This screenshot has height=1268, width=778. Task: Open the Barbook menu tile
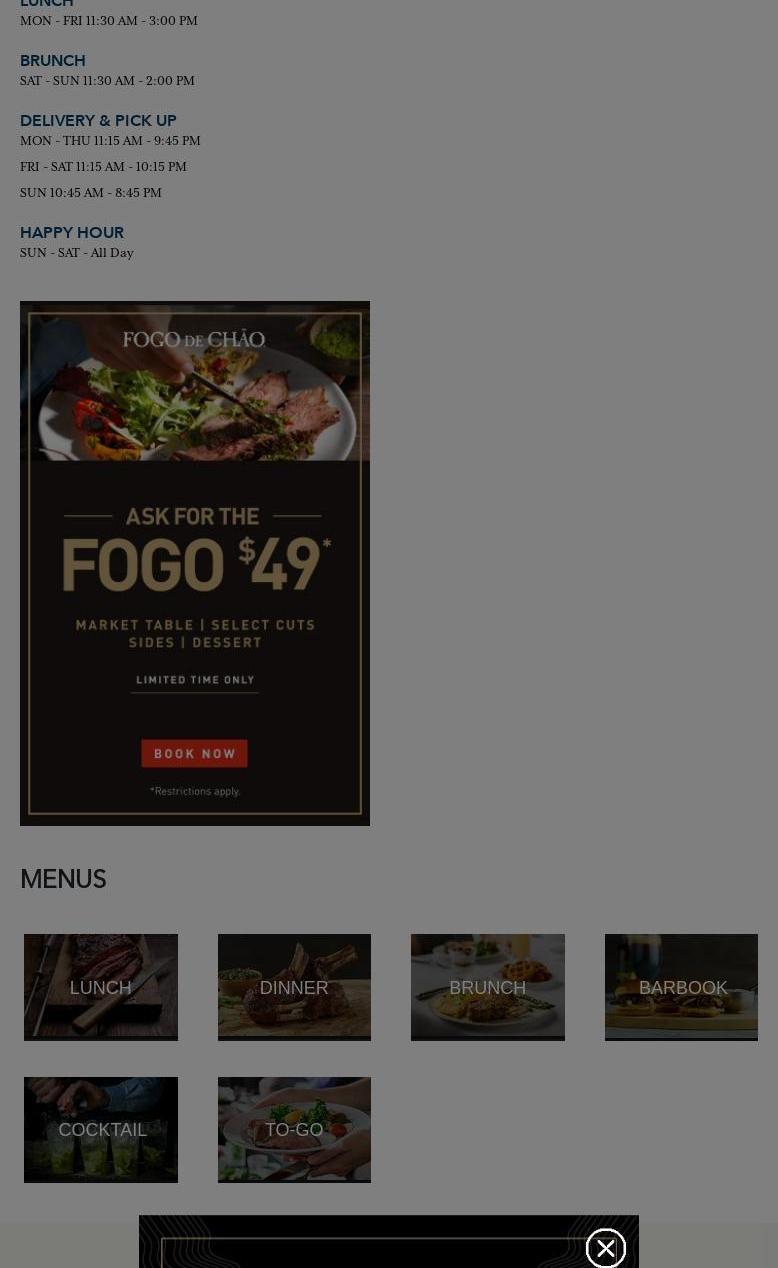[681, 987]
